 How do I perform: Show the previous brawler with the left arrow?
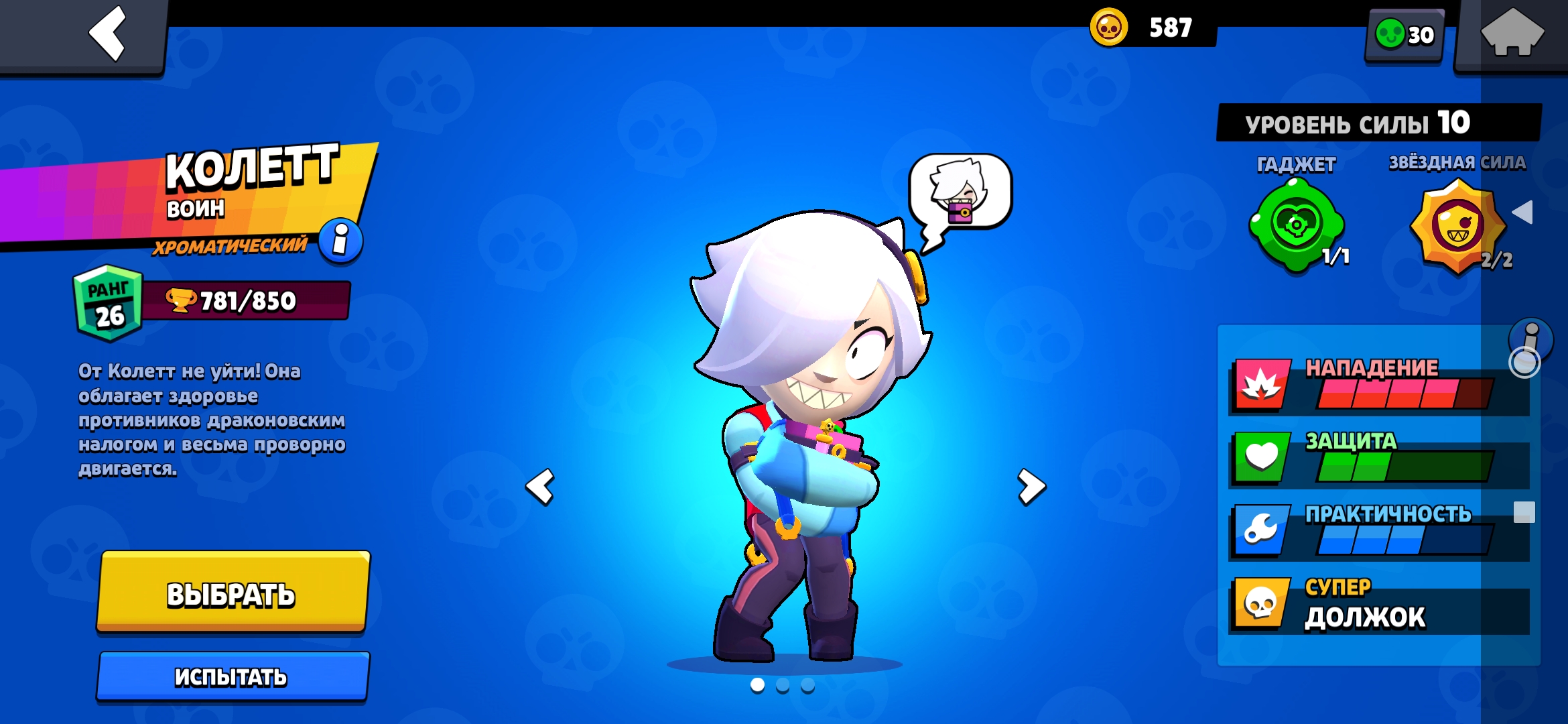(540, 486)
